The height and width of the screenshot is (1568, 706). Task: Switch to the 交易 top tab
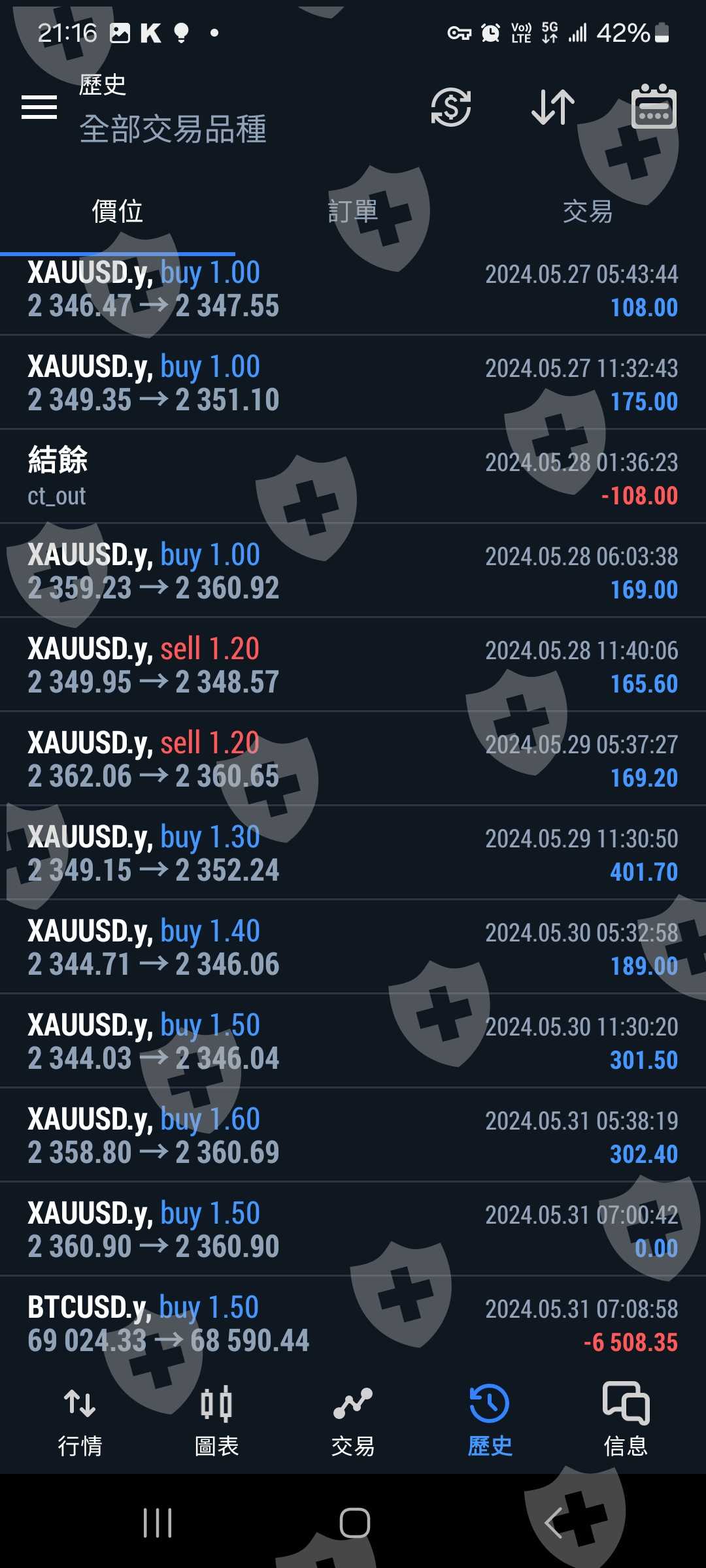pyautogui.click(x=588, y=212)
